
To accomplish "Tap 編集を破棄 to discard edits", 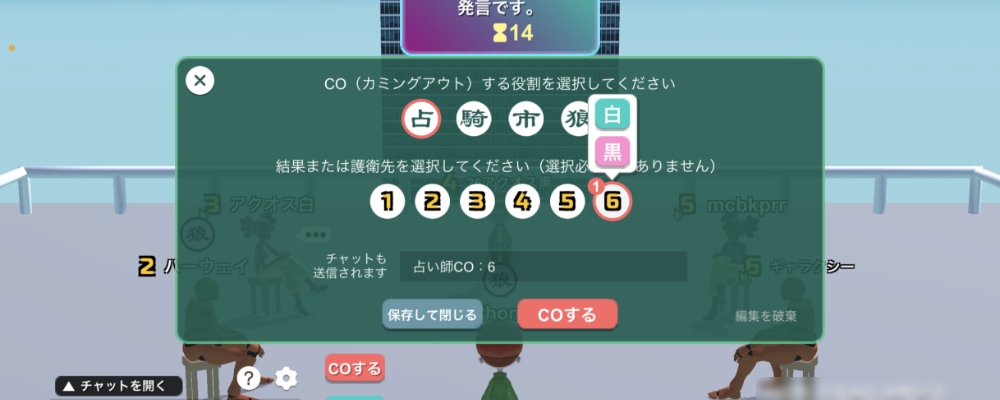I will 765,316.
